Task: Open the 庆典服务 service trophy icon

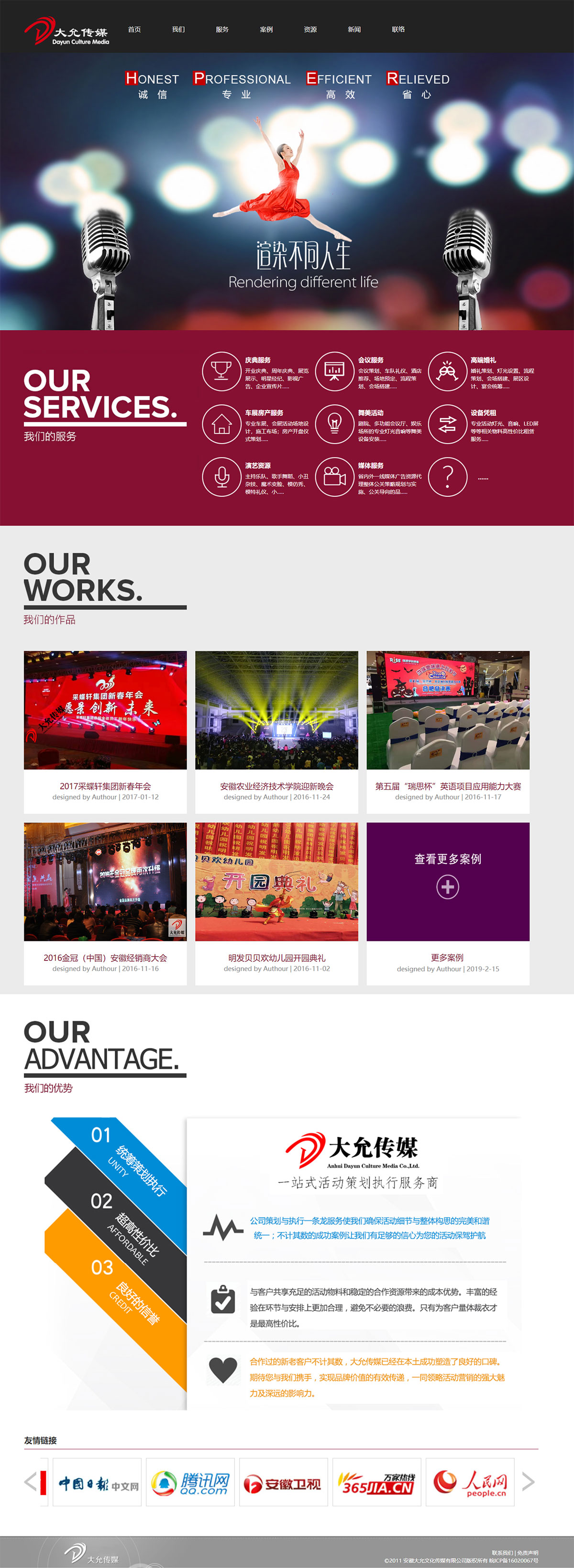Action: click(221, 371)
